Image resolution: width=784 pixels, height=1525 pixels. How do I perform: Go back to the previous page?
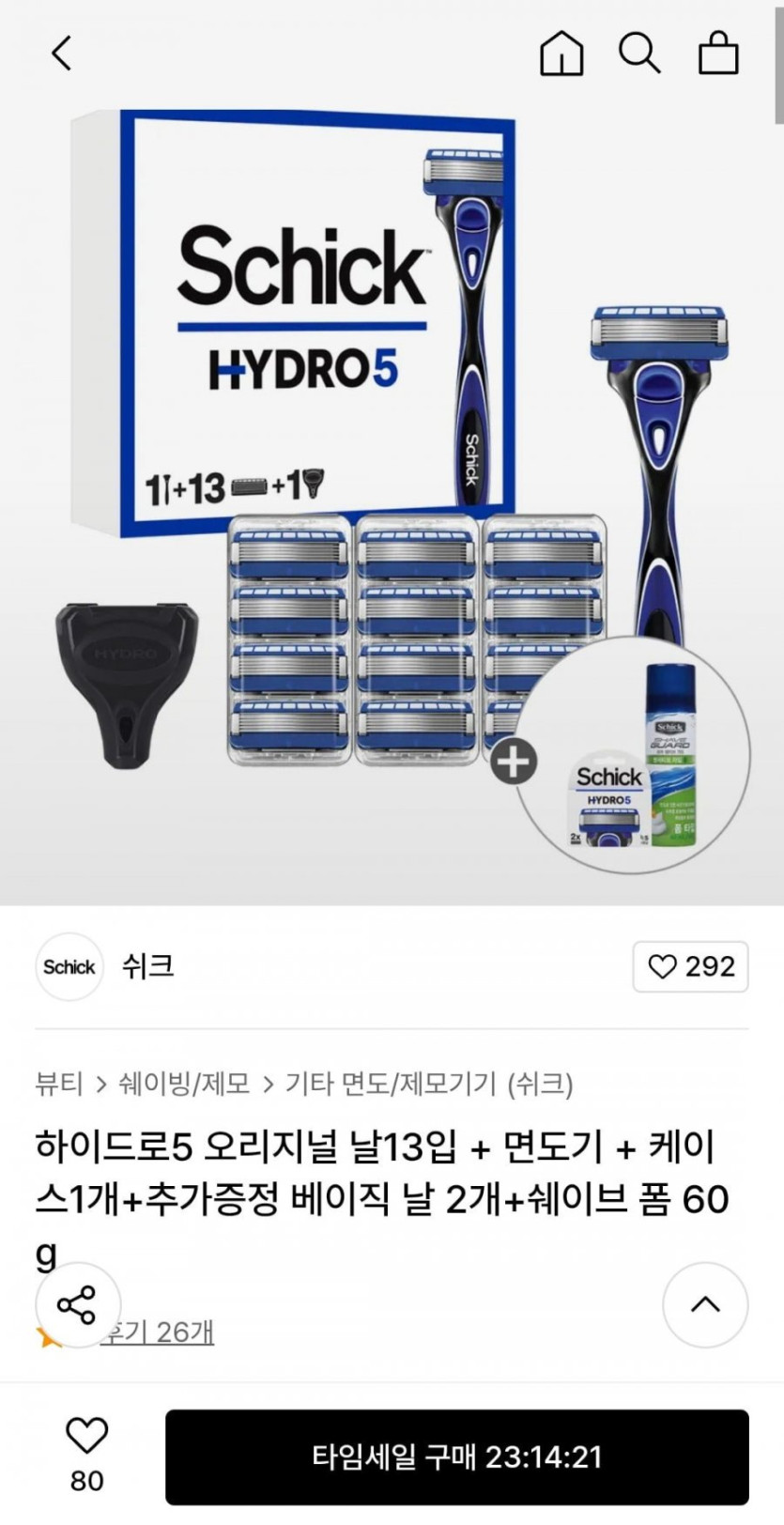[62, 54]
